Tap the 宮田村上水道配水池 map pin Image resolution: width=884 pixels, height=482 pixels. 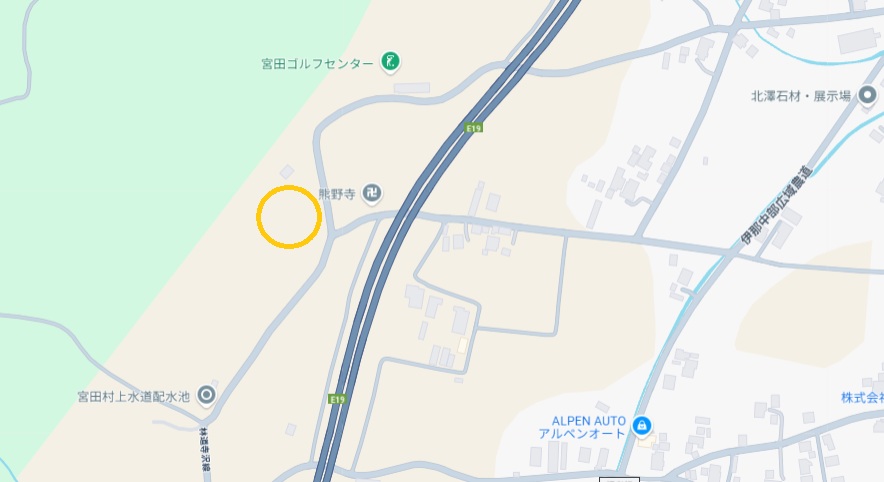point(207,395)
